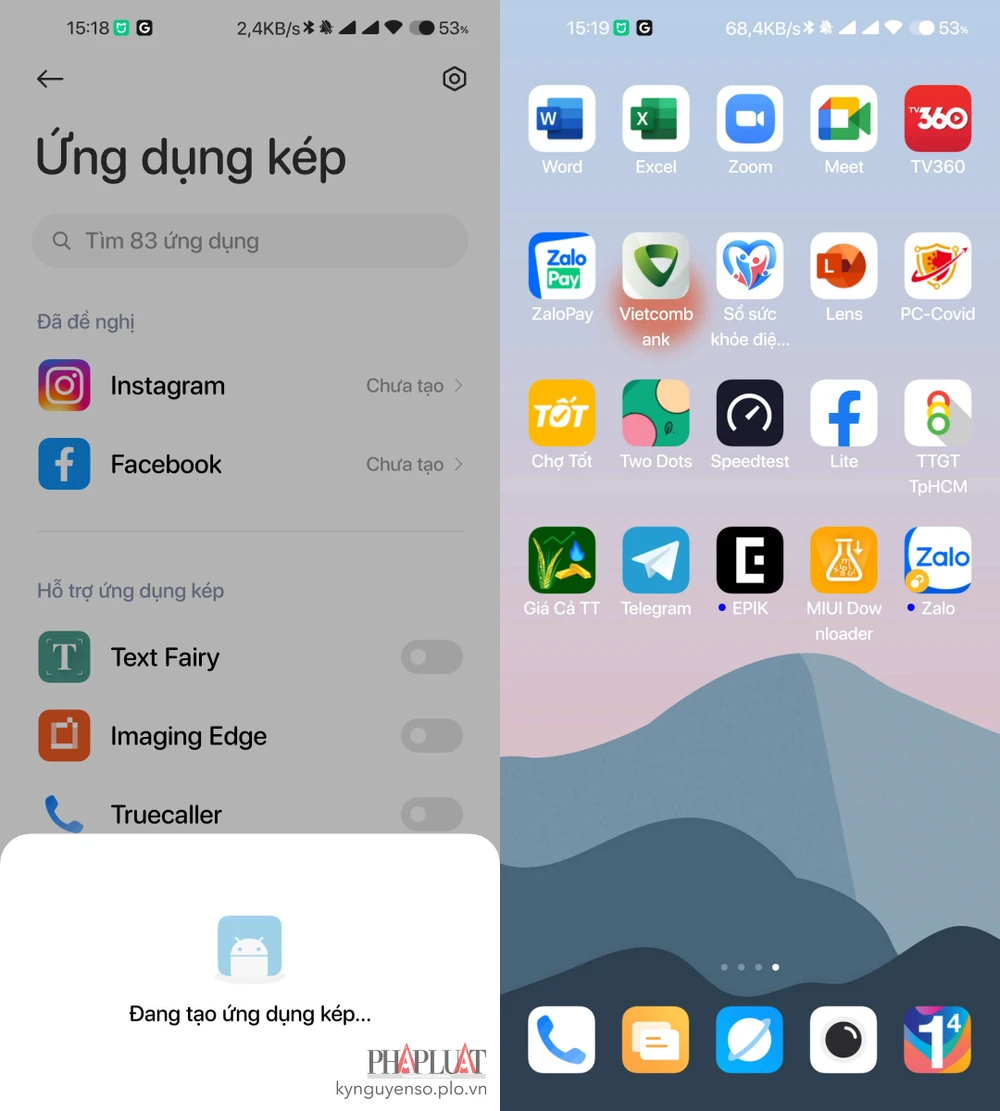Open the dual Zalo app

[937, 560]
